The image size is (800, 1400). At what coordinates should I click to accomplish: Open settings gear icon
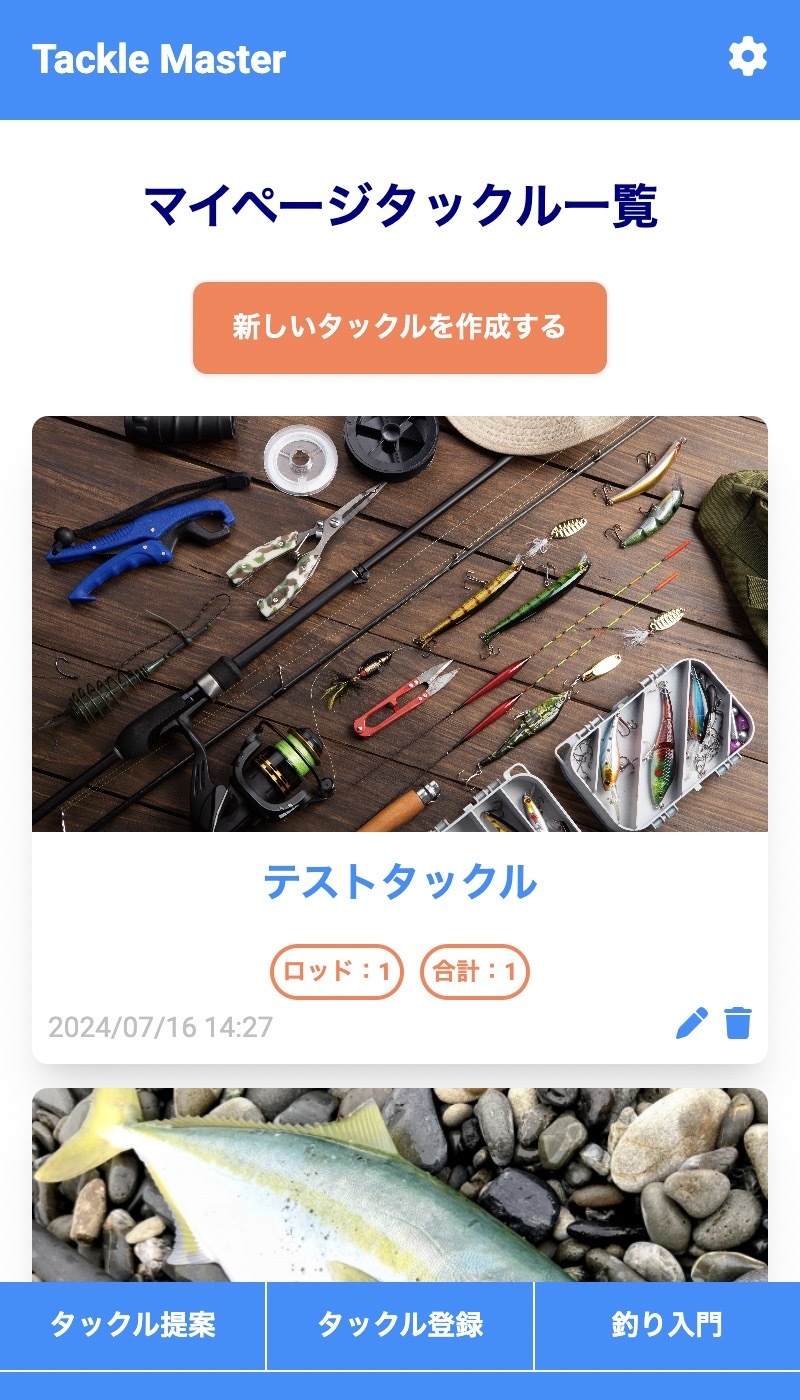[747, 57]
